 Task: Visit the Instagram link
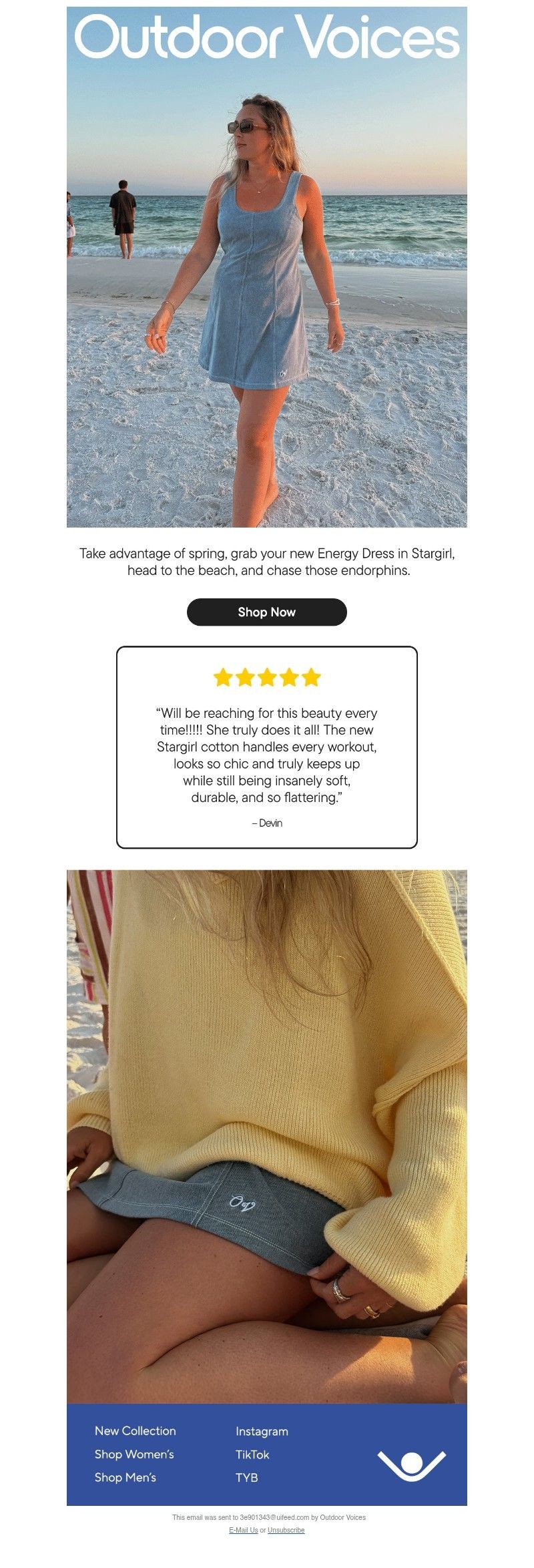click(262, 1431)
